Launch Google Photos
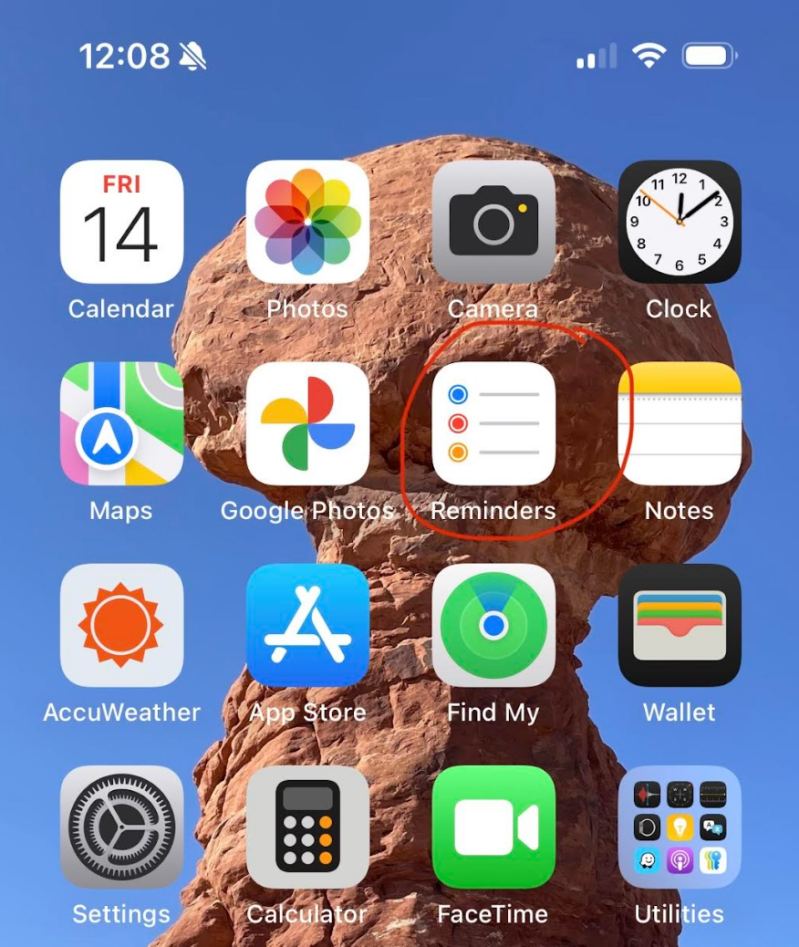The image size is (799, 947). click(x=308, y=423)
